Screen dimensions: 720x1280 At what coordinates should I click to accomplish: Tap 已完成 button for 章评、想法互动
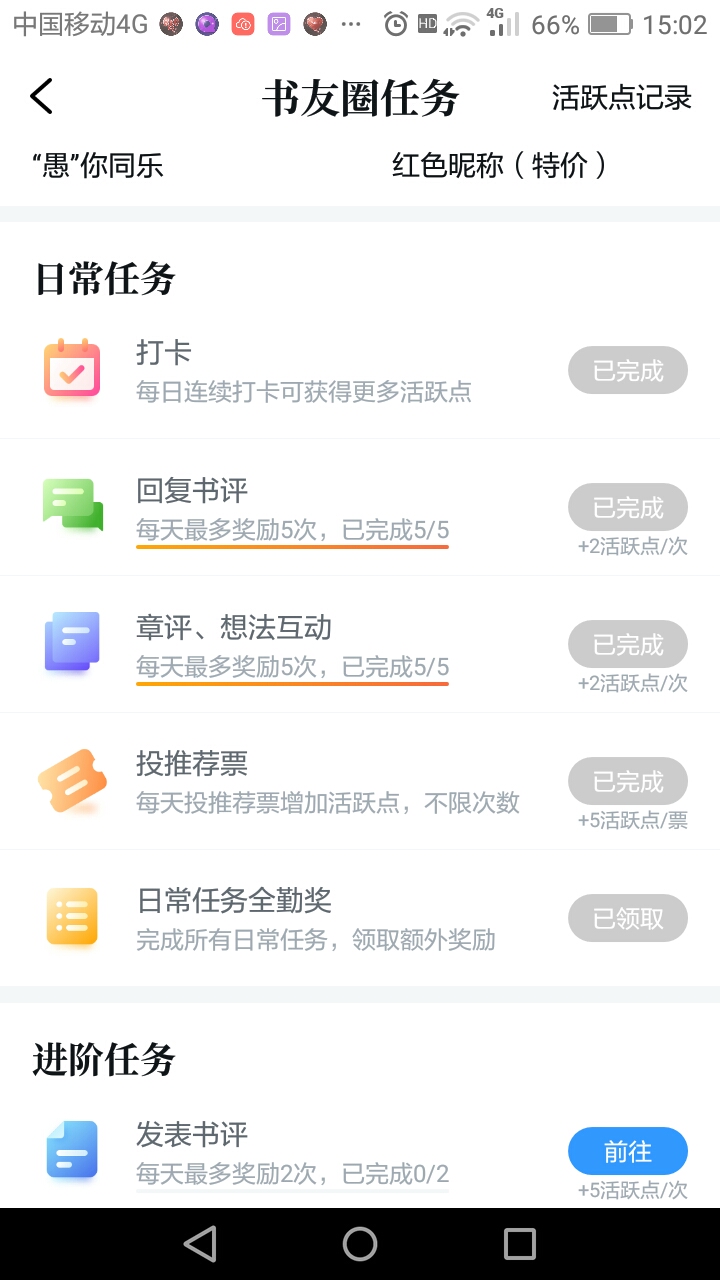628,645
